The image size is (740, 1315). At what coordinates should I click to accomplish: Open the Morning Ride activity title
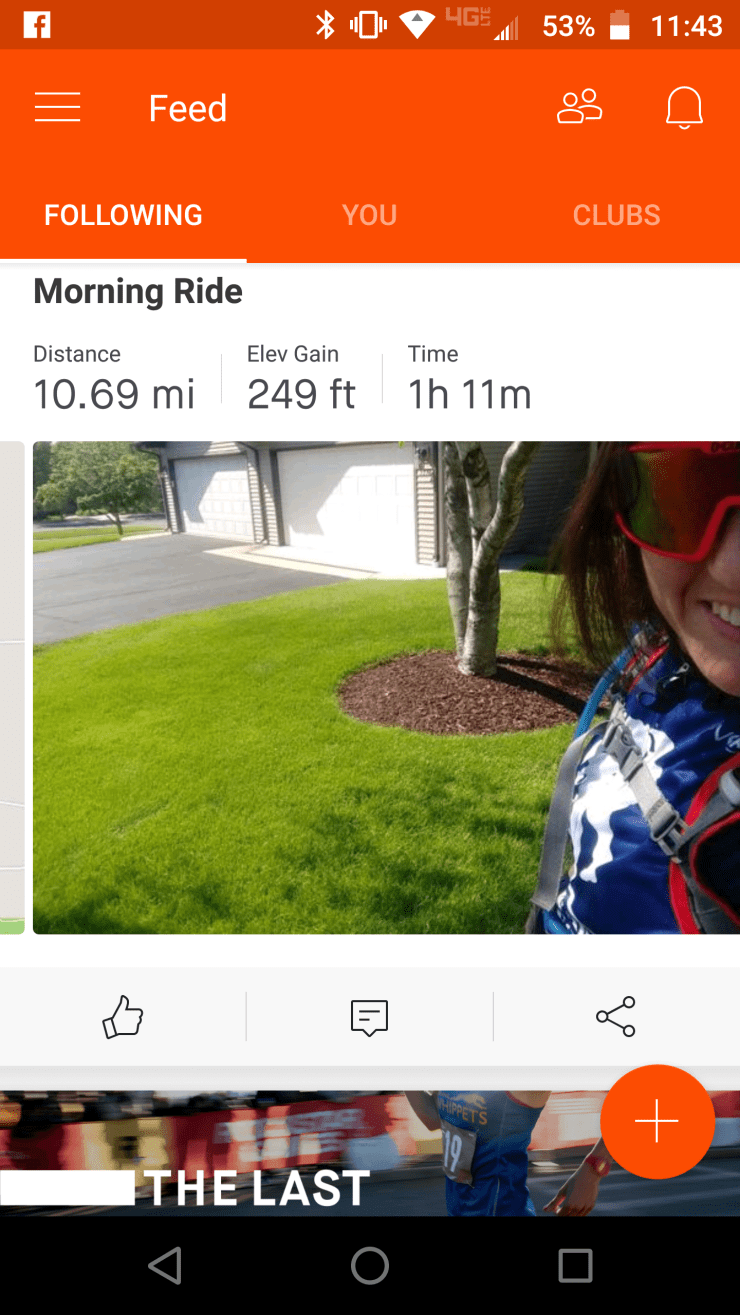(137, 291)
